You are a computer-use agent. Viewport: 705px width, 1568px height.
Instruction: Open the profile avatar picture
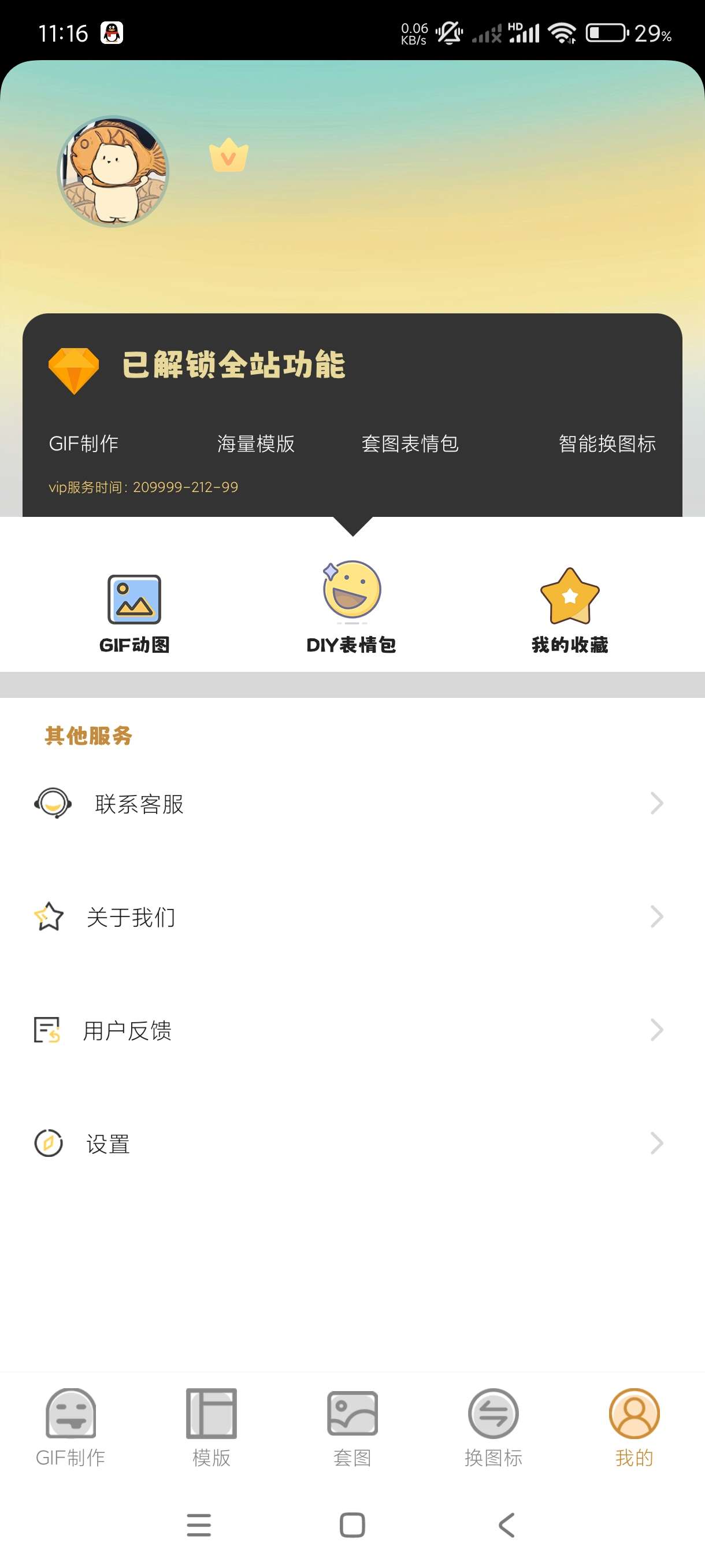click(113, 172)
